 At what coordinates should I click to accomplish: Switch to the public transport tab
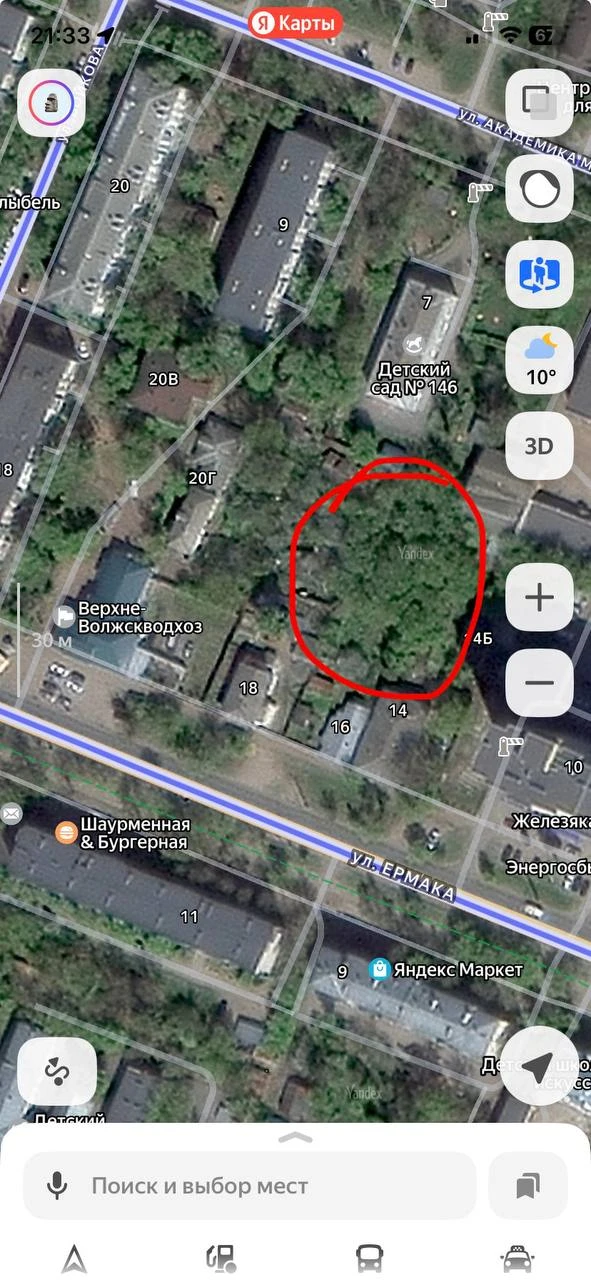[x=369, y=1259]
